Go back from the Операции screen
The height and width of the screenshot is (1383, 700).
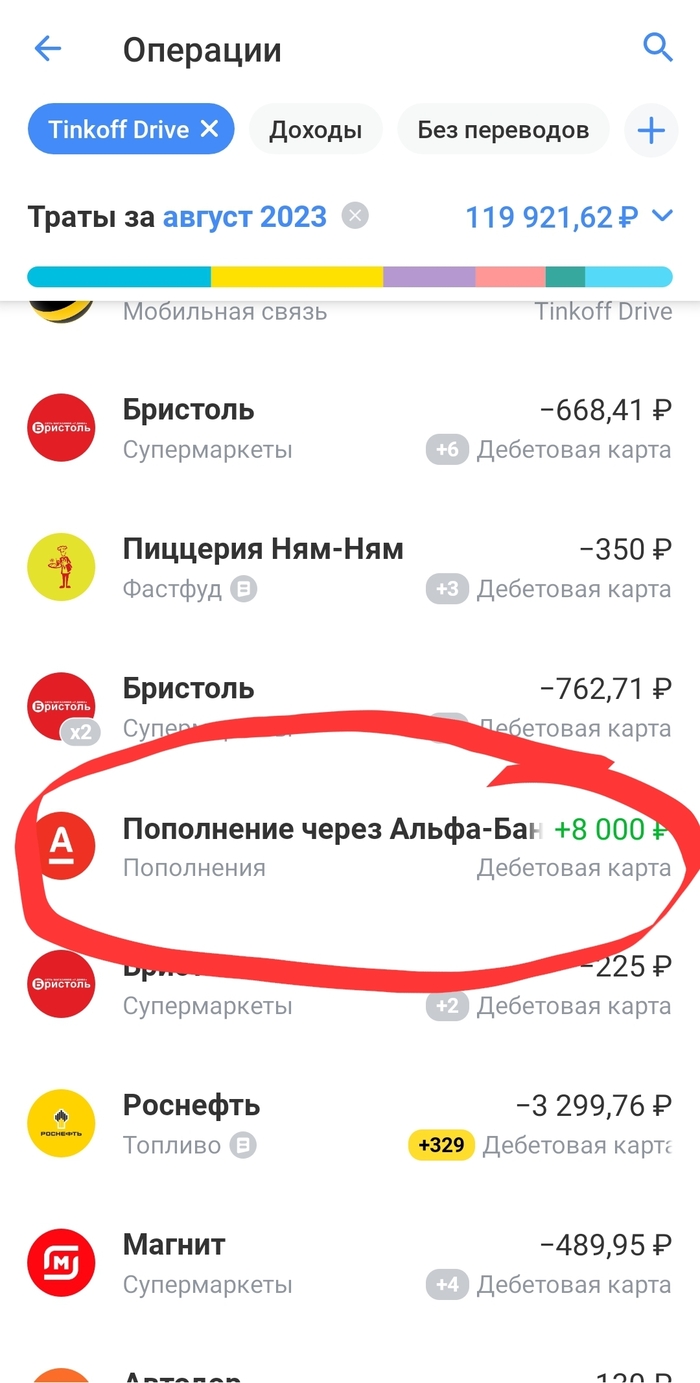tap(47, 49)
